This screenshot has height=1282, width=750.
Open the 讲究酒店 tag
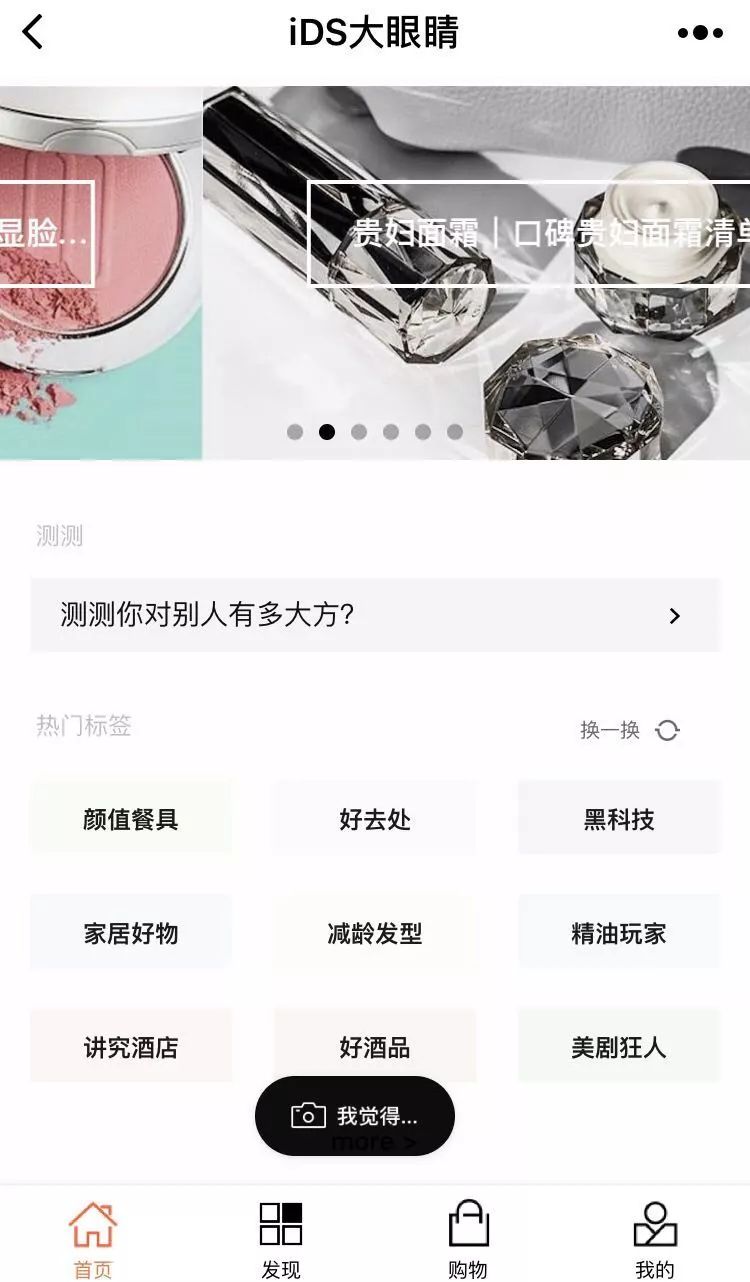pos(131,1047)
